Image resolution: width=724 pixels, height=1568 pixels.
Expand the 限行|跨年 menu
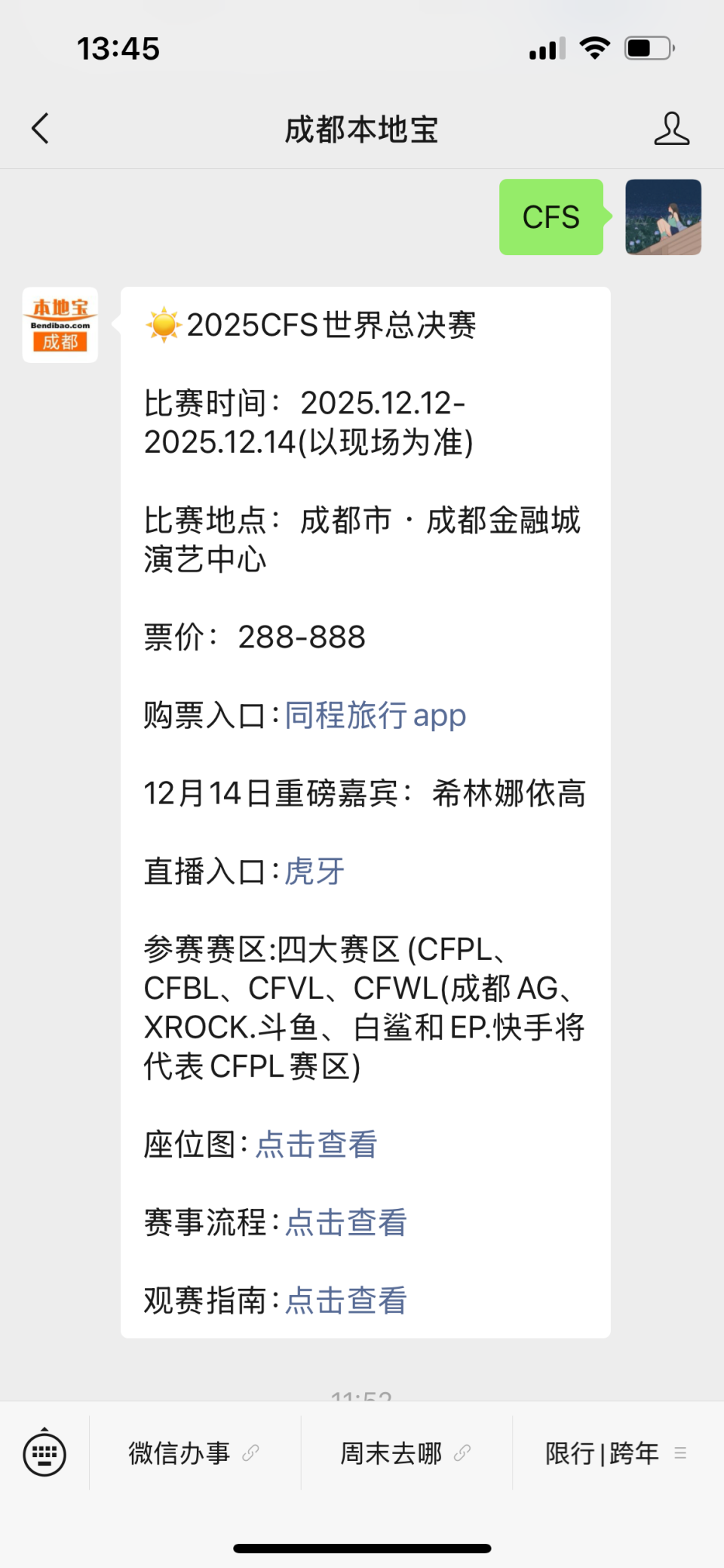[615, 1453]
